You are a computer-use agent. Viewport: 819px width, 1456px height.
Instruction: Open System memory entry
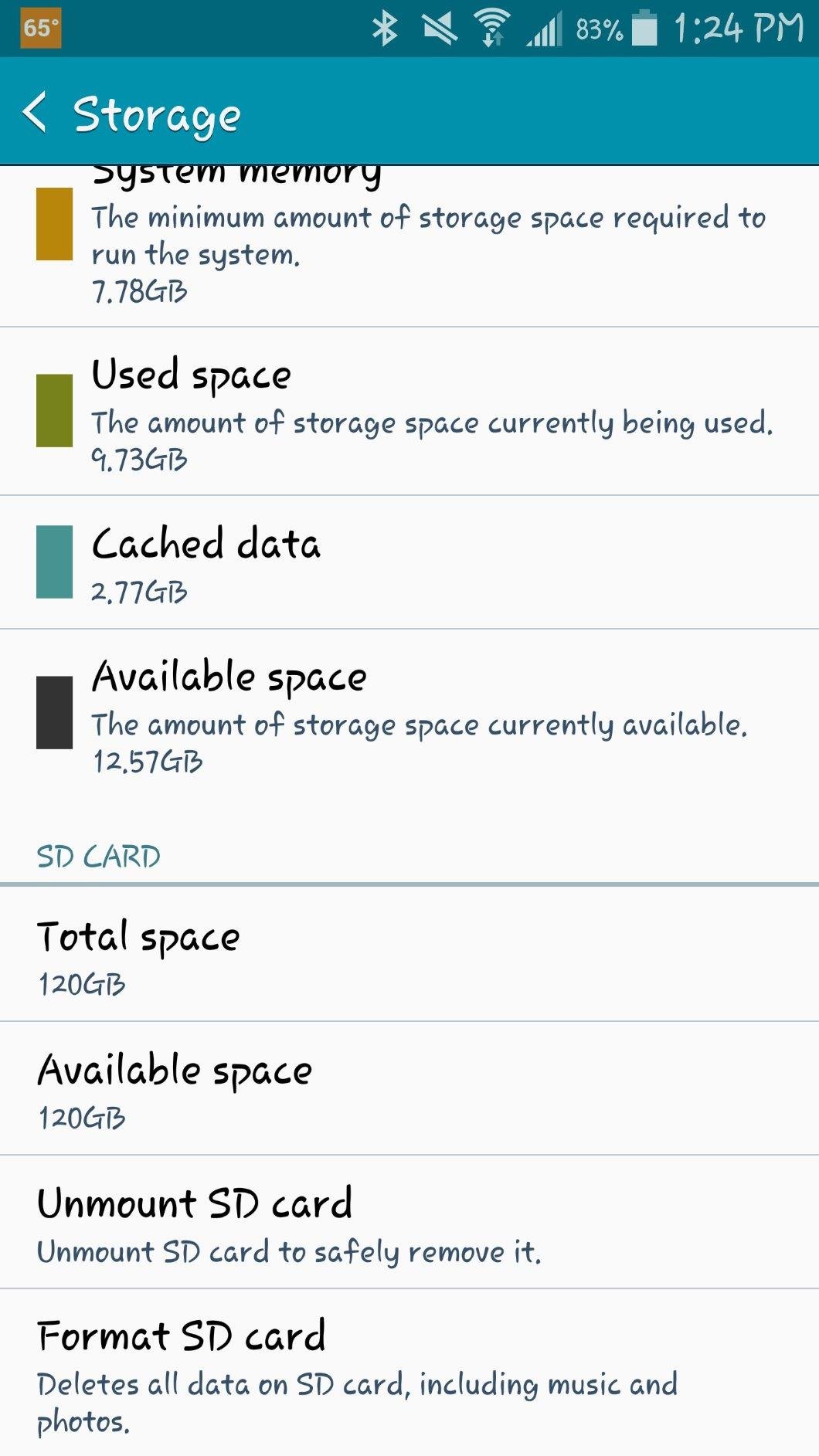tap(409, 246)
